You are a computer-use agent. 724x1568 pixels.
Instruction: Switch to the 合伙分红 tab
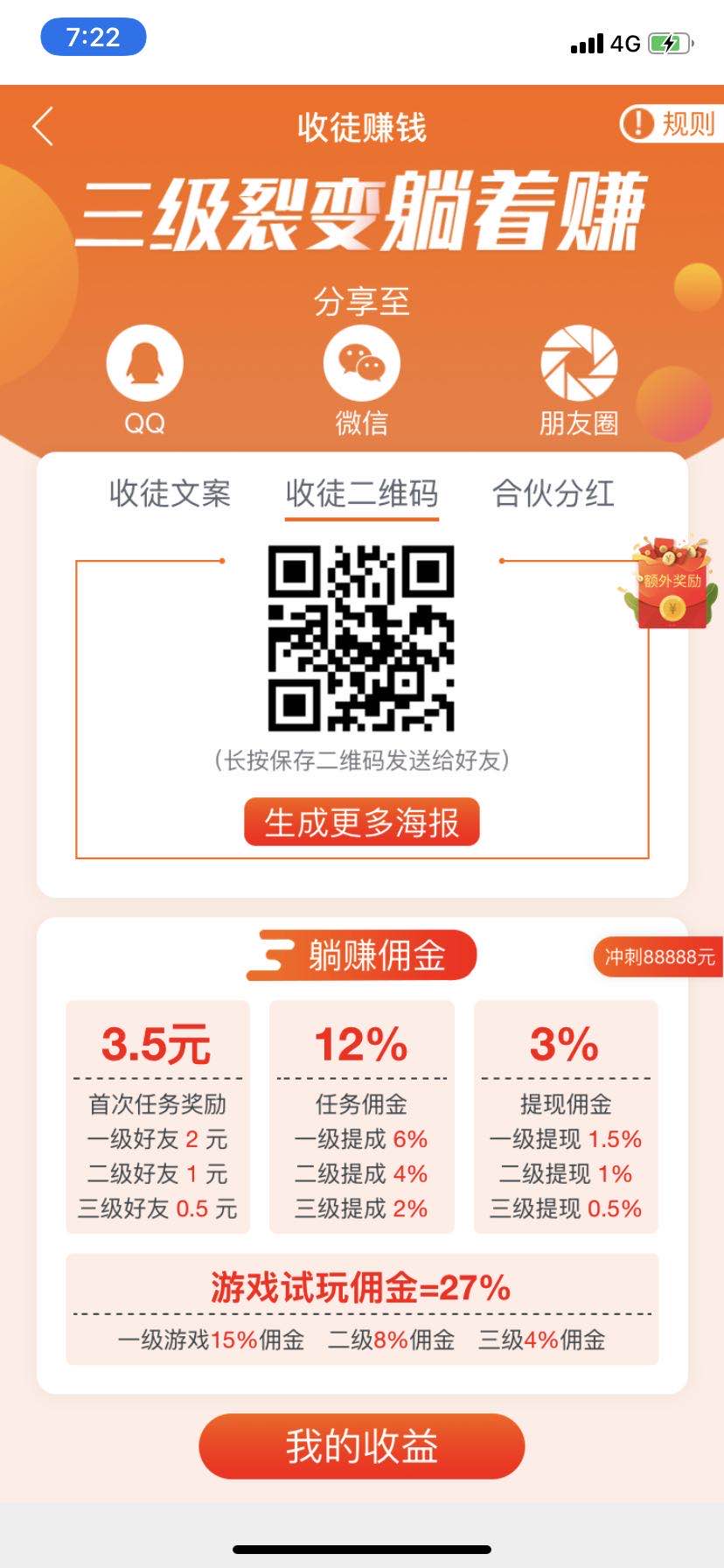coord(553,493)
